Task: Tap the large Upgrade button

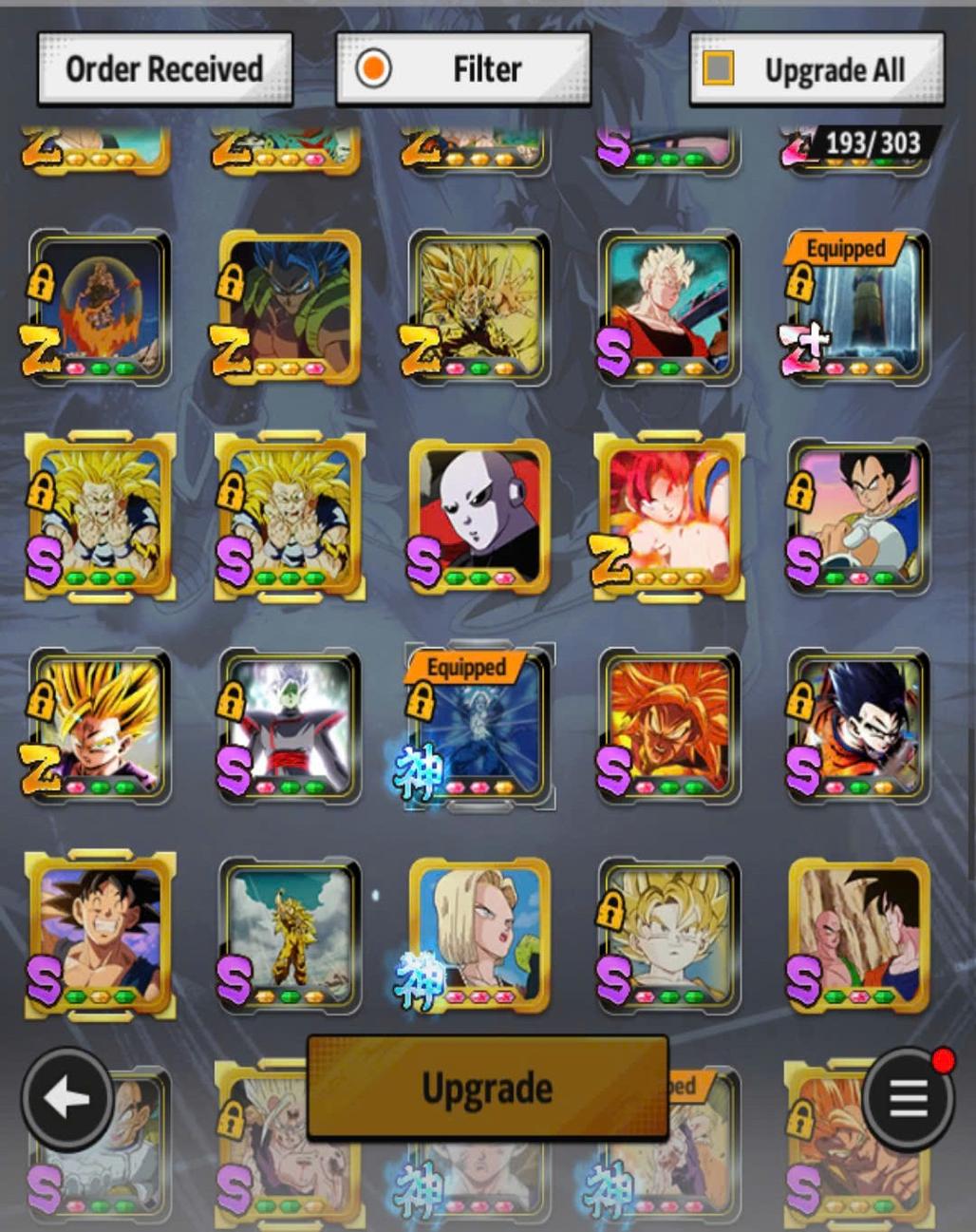Action: (487, 1089)
